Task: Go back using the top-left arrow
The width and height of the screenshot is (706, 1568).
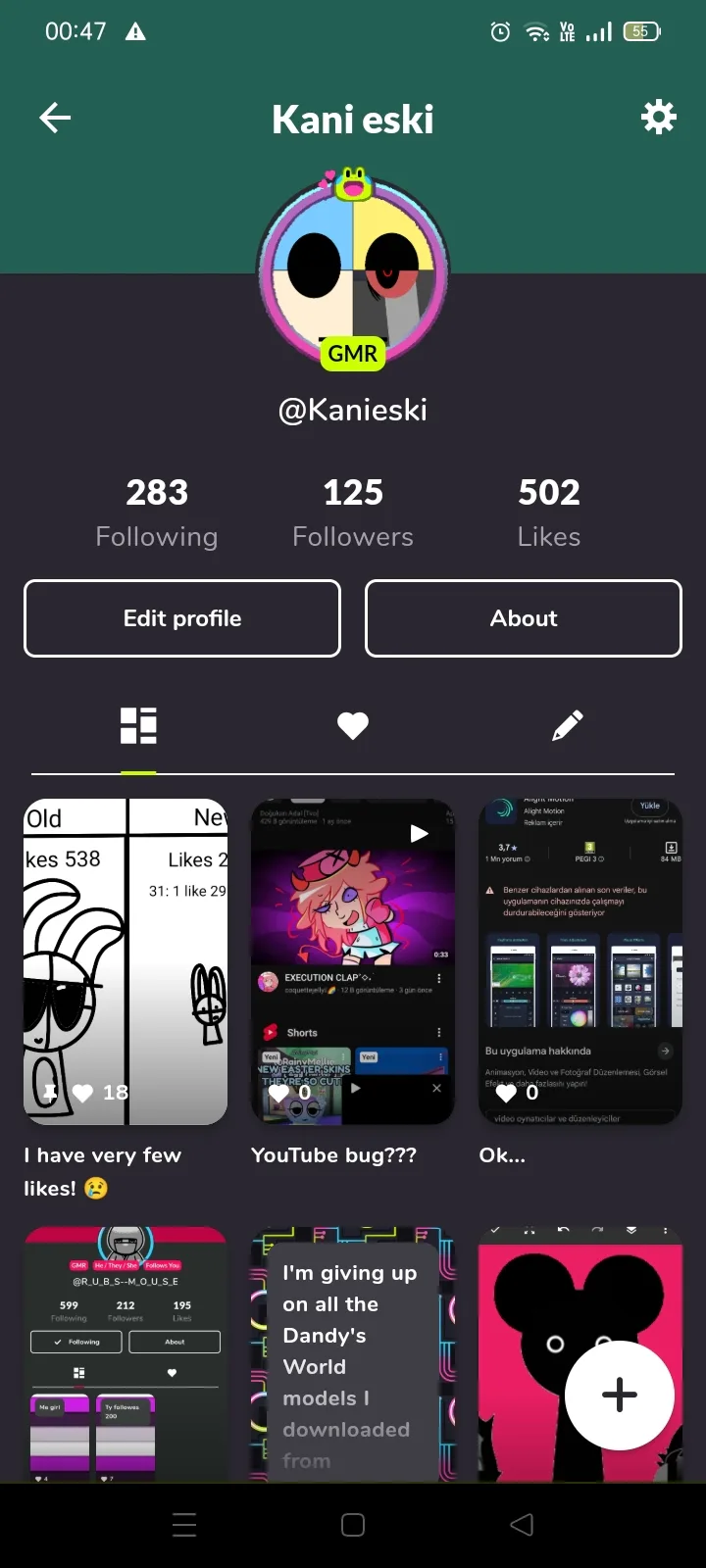Action: pyautogui.click(x=55, y=119)
